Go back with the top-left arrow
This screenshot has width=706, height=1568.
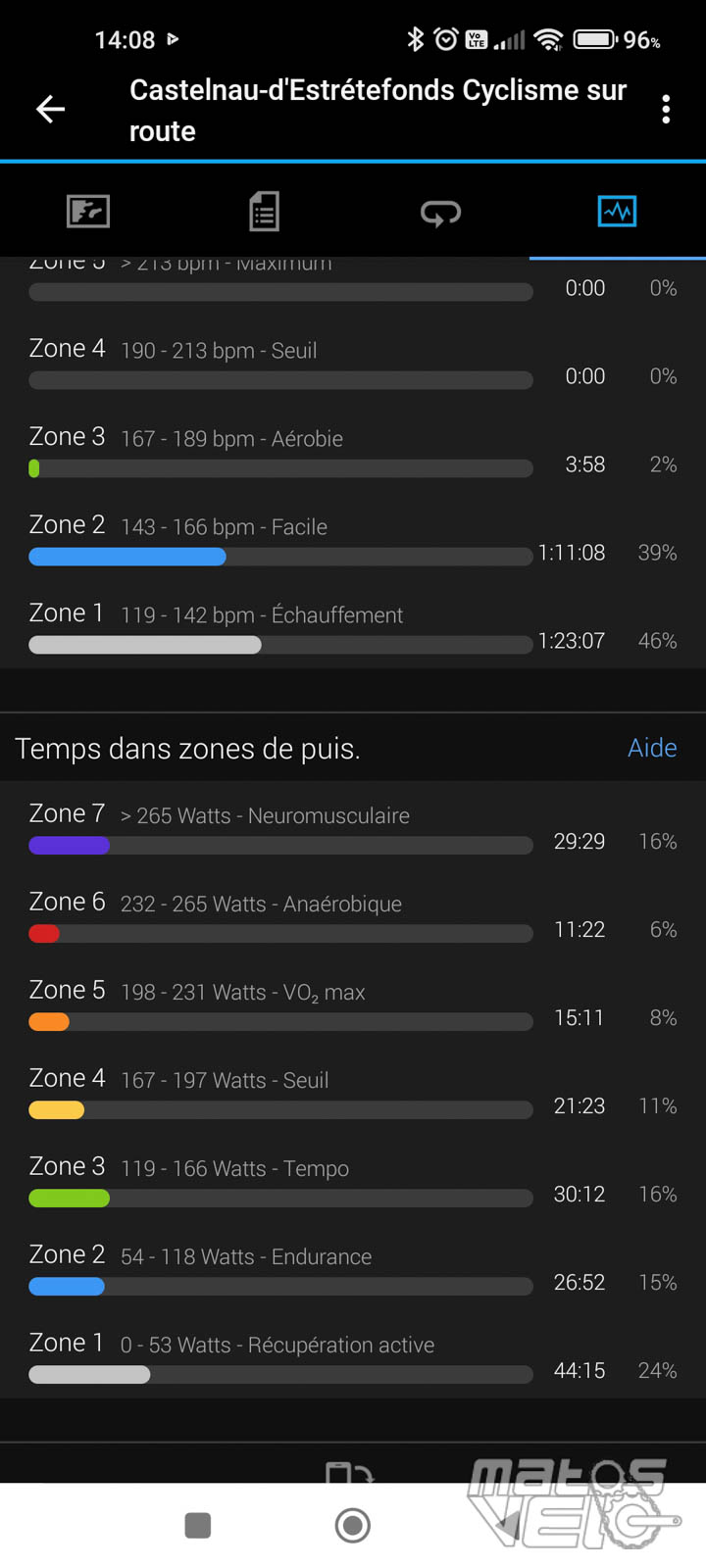[50, 109]
